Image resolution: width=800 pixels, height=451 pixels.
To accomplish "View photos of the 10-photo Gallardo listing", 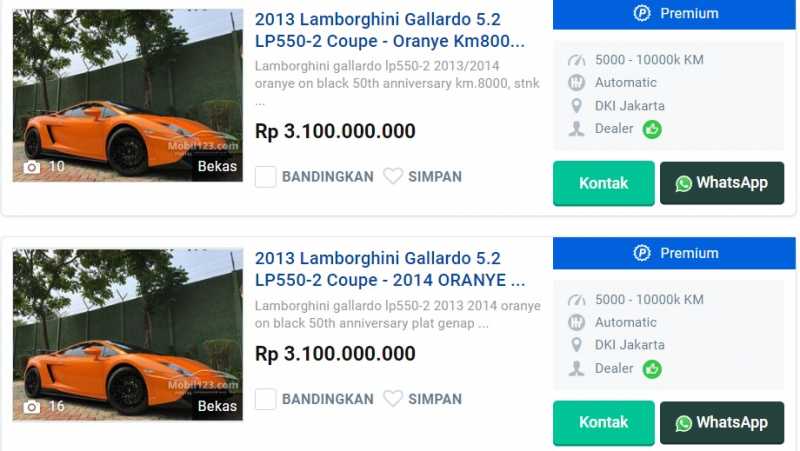I will coord(127,95).
